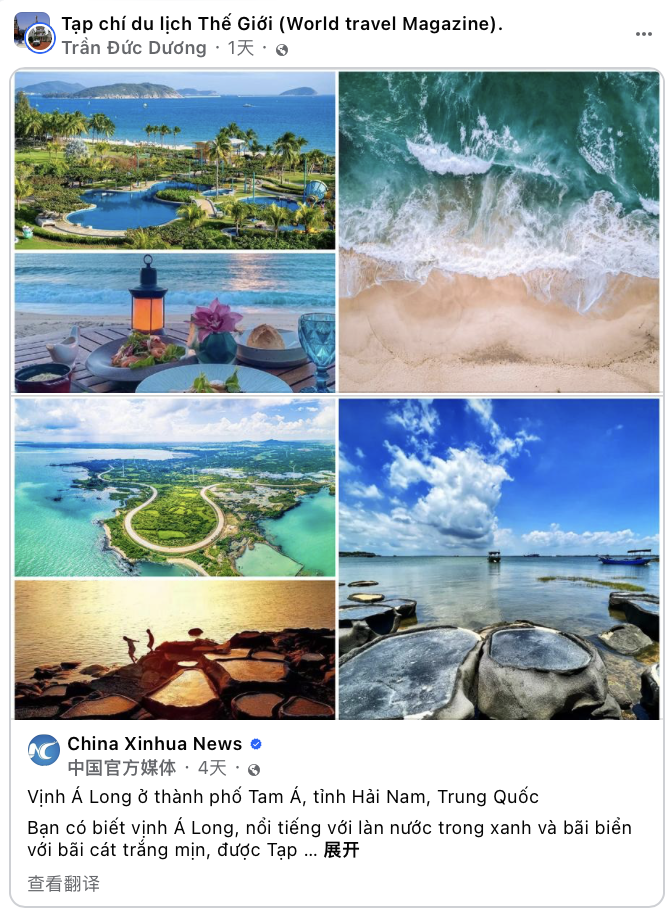
Task: Open the aerial coastal road photo
Action: [x=175, y=487]
